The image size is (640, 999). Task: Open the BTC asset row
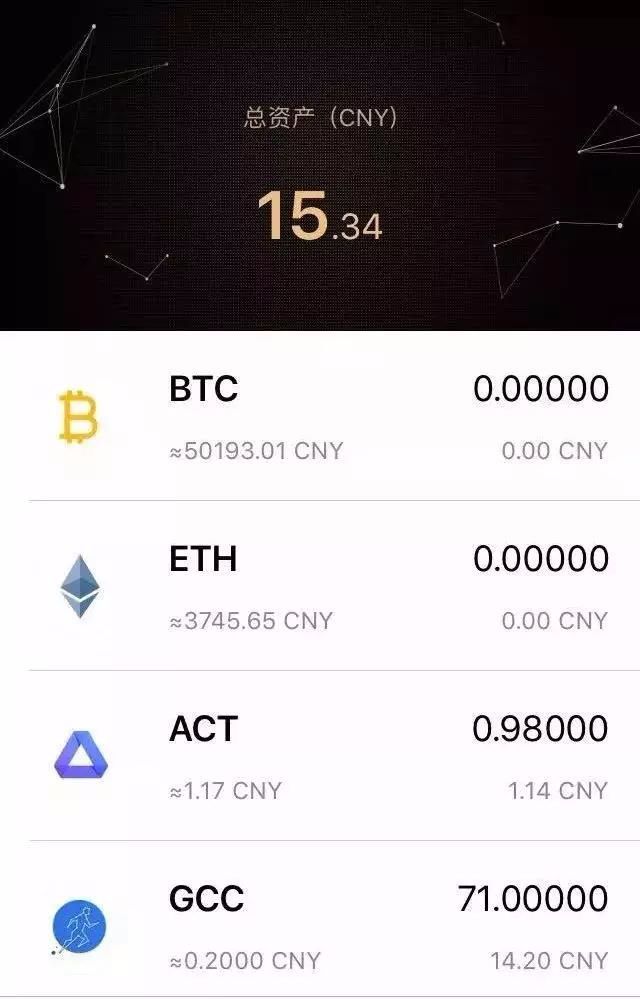coord(320,417)
